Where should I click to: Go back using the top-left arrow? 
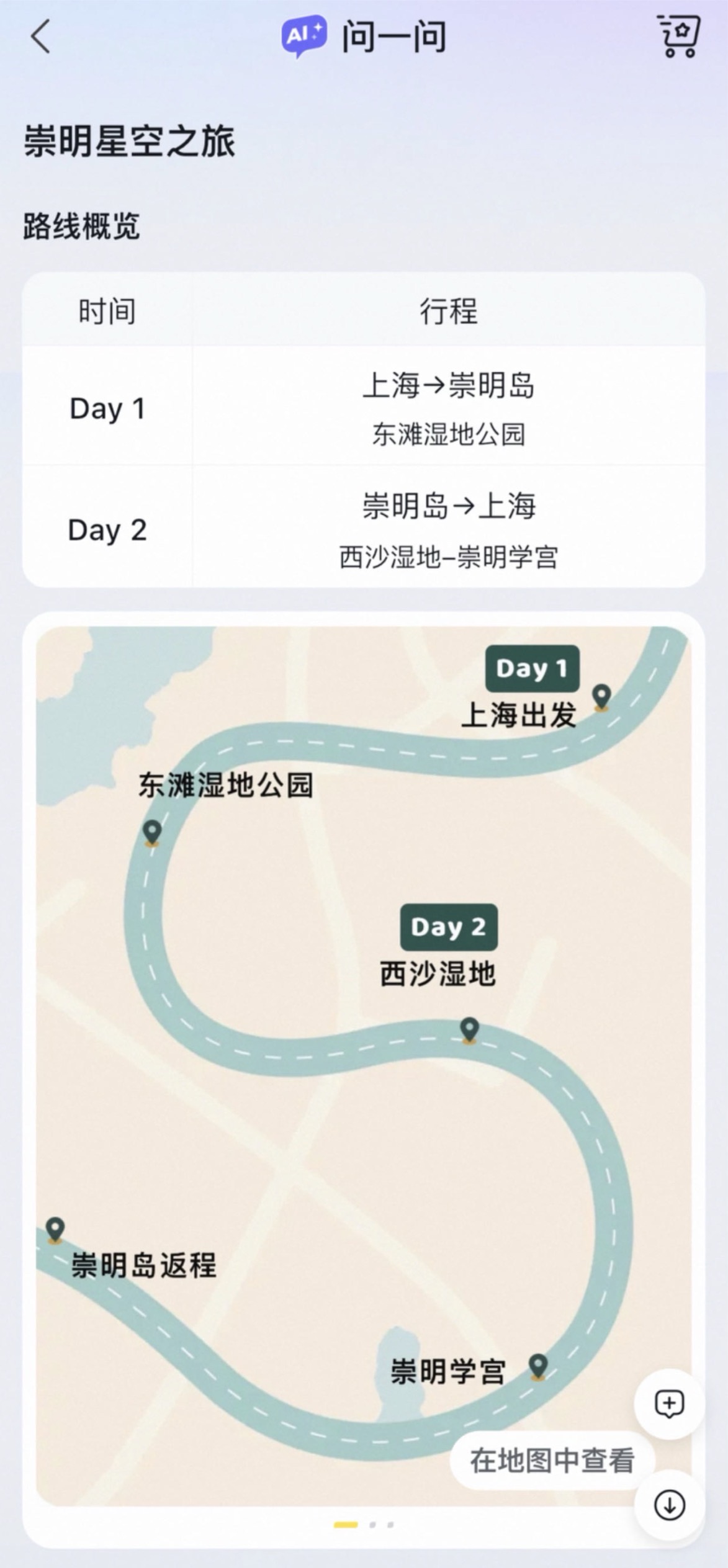(x=41, y=36)
